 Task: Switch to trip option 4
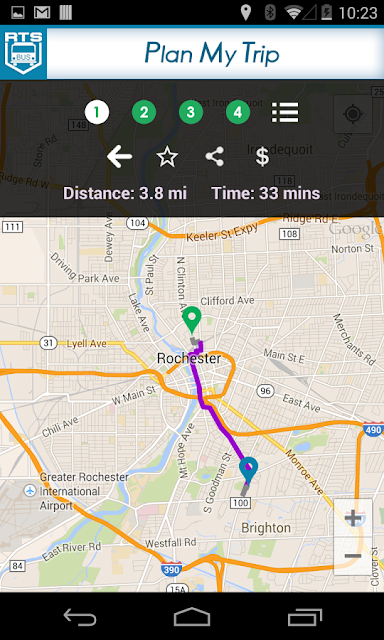click(x=238, y=112)
